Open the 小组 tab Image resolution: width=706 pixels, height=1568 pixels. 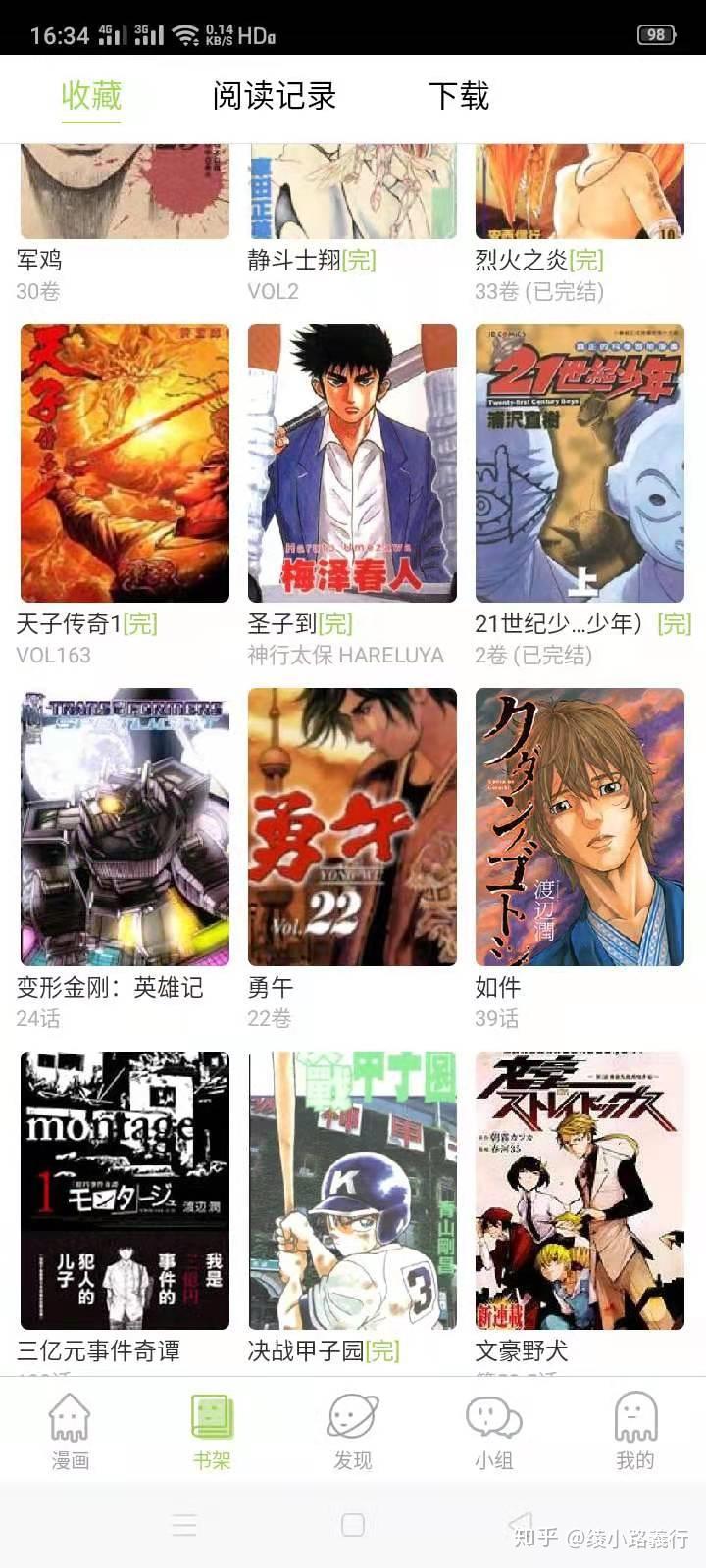(x=494, y=1432)
